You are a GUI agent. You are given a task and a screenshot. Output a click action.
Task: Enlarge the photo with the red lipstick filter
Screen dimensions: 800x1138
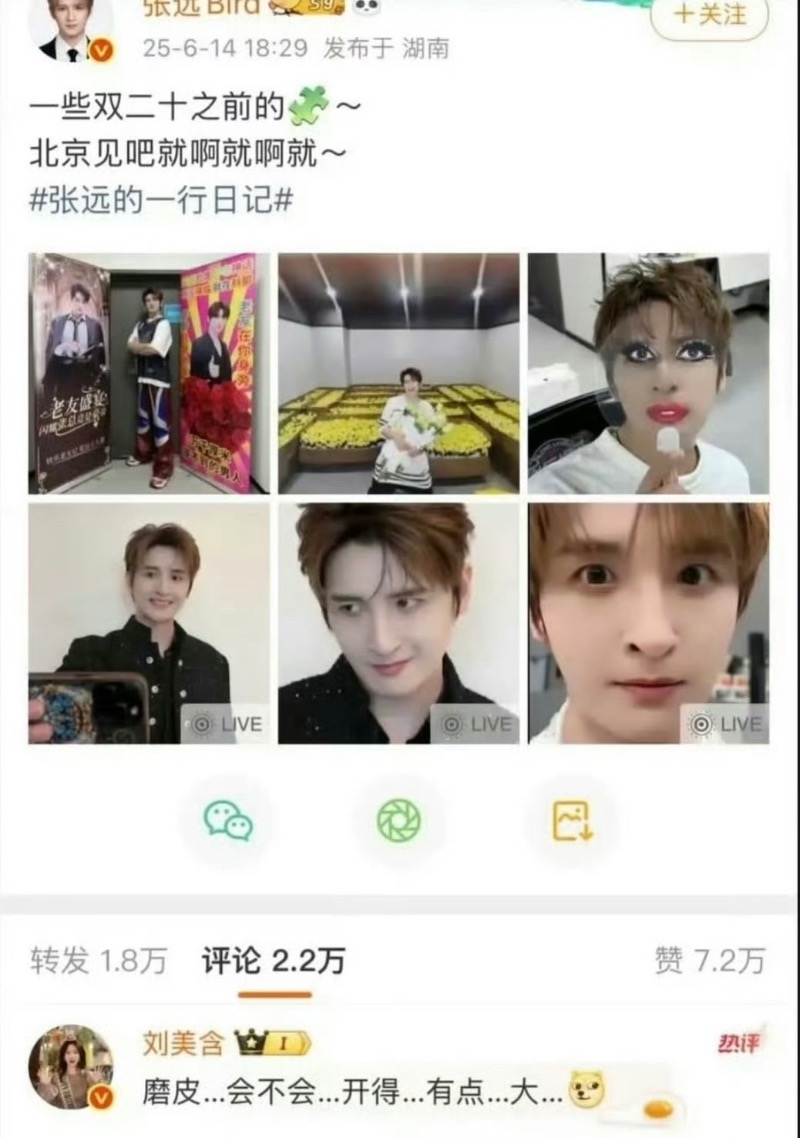(648, 373)
